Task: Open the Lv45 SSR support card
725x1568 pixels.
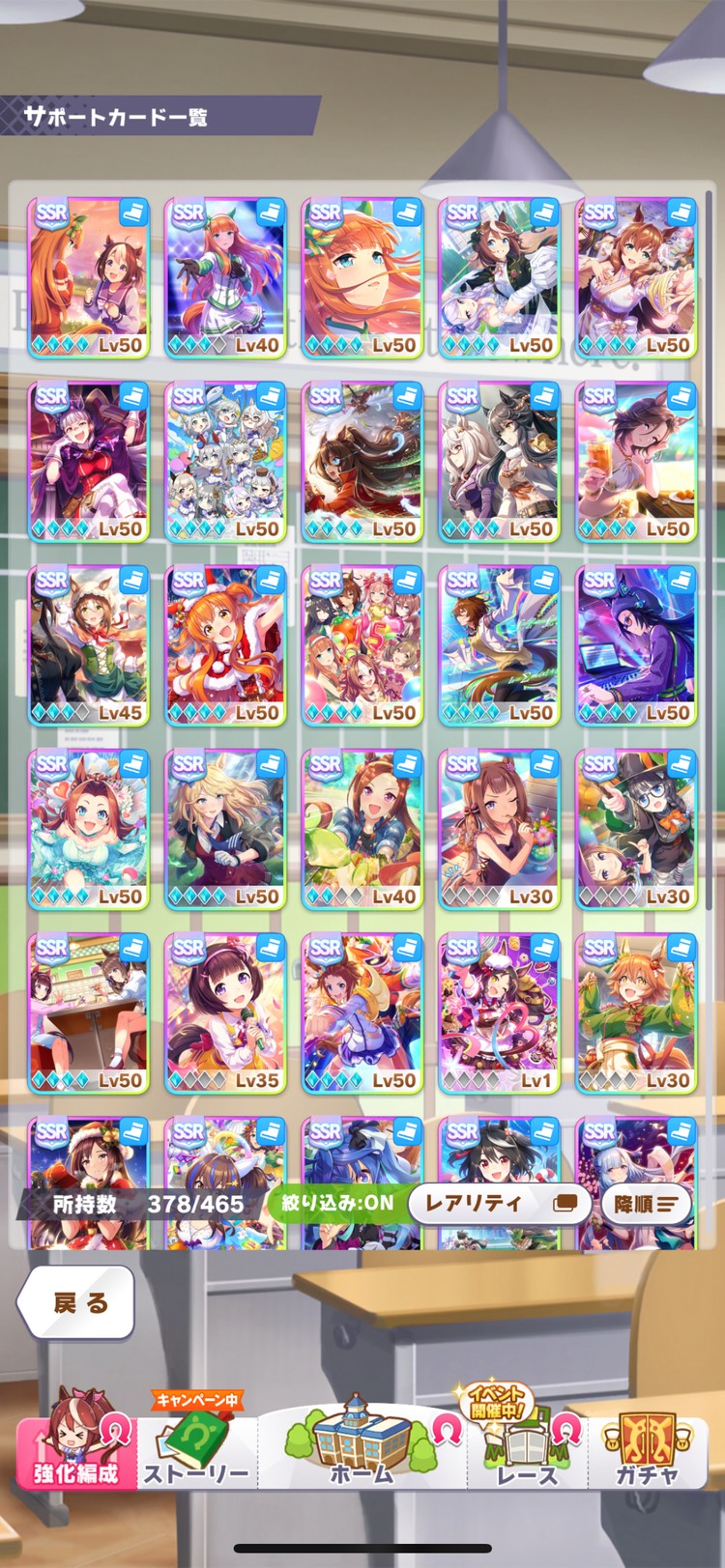Action: [x=89, y=645]
